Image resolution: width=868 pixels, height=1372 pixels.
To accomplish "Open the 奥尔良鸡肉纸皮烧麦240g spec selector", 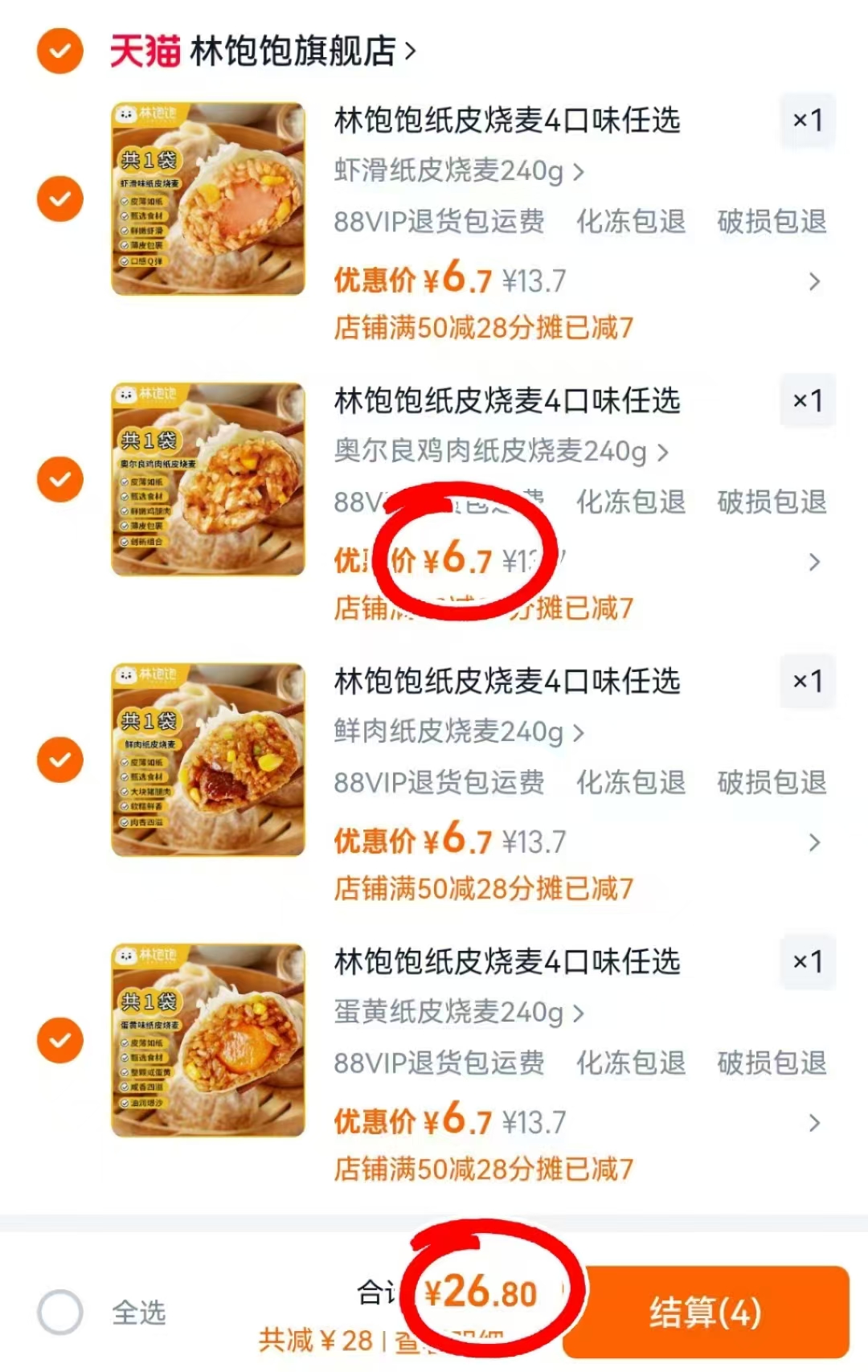I will click(x=498, y=452).
